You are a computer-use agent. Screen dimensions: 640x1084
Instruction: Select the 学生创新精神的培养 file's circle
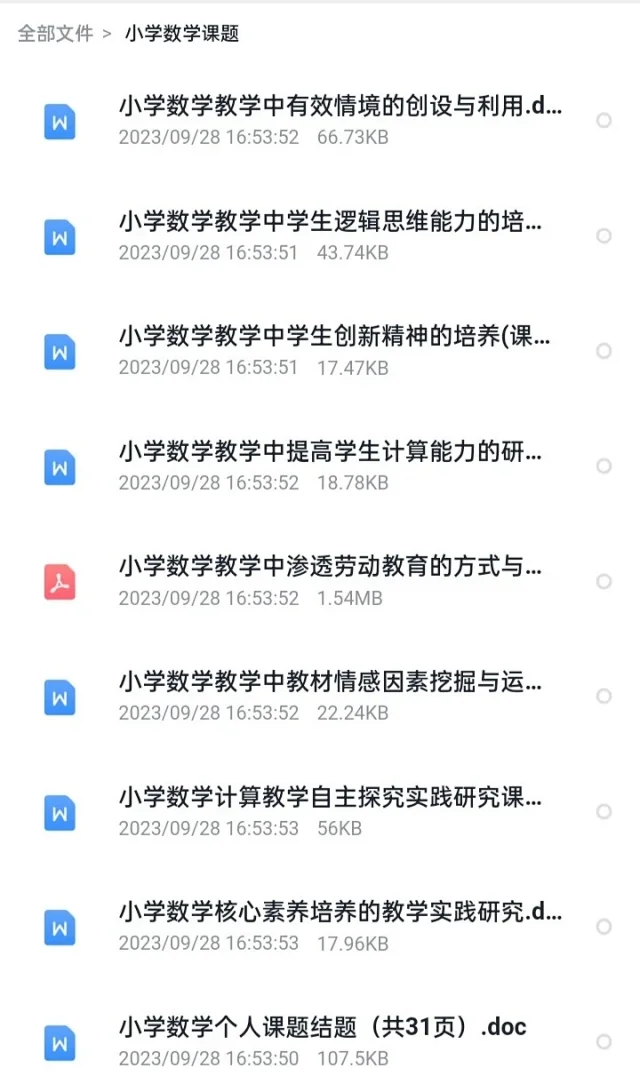[604, 351]
